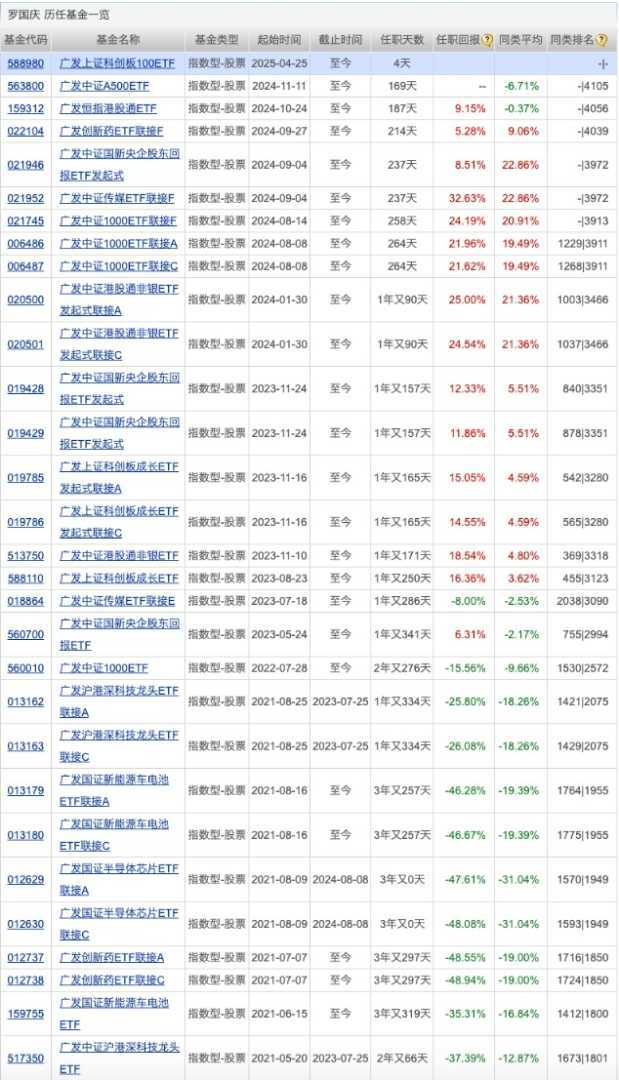Open 广发创新药ETF联接A link
The width and height of the screenshot is (619, 1080).
112,958
